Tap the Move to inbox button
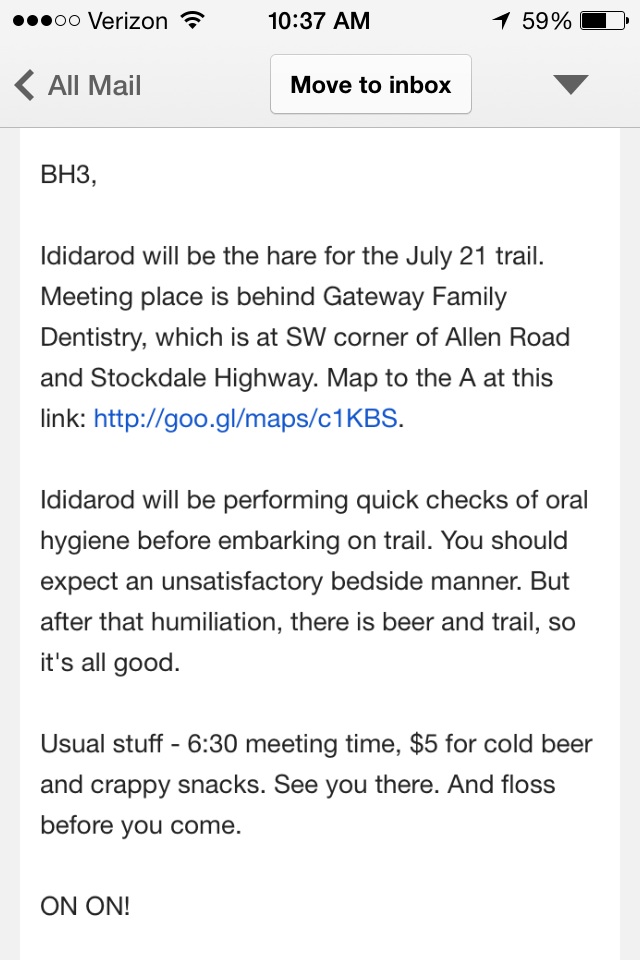 pyautogui.click(x=371, y=86)
